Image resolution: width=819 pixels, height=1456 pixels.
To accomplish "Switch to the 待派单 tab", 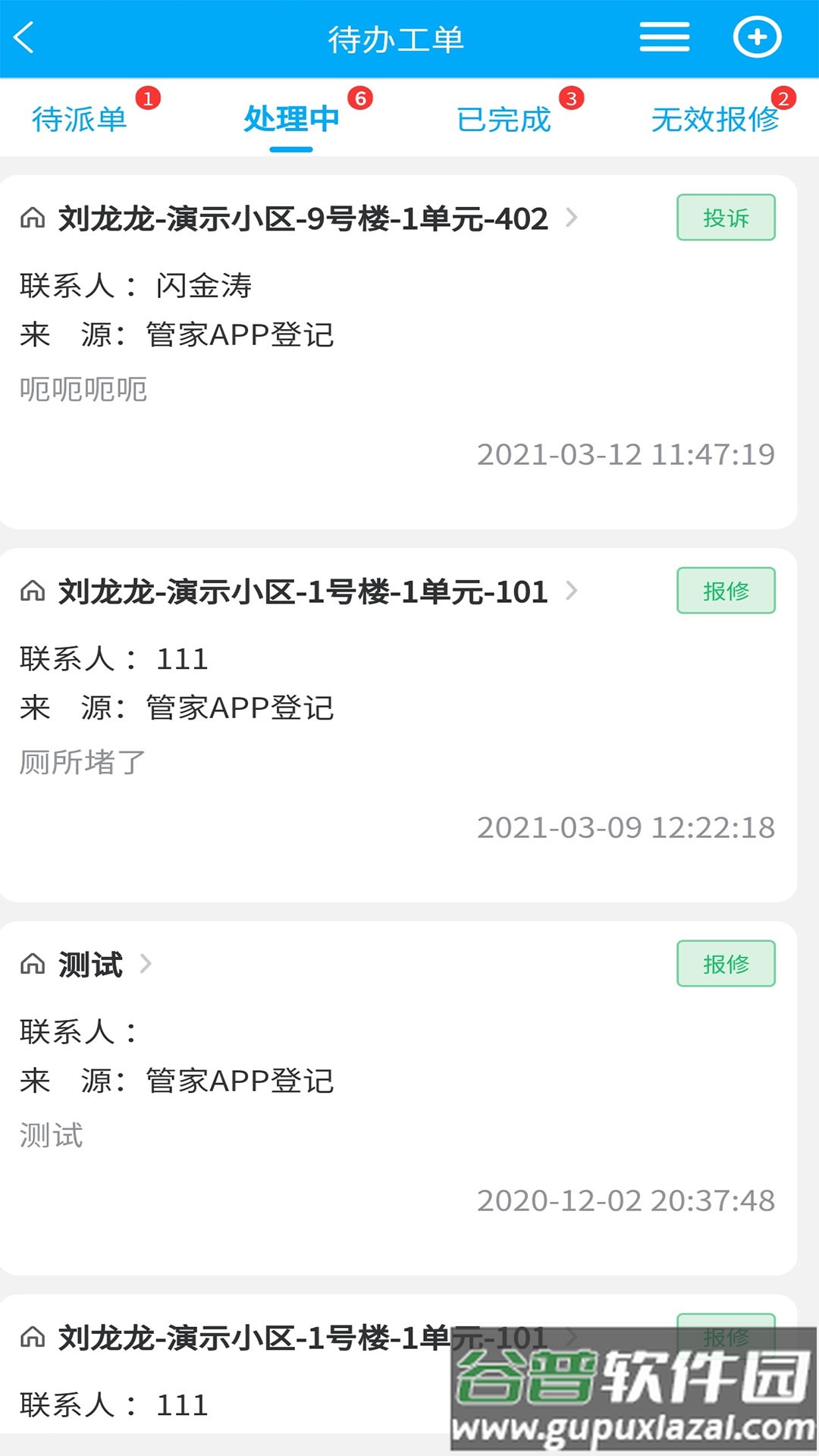I will click(x=81, y=120).
